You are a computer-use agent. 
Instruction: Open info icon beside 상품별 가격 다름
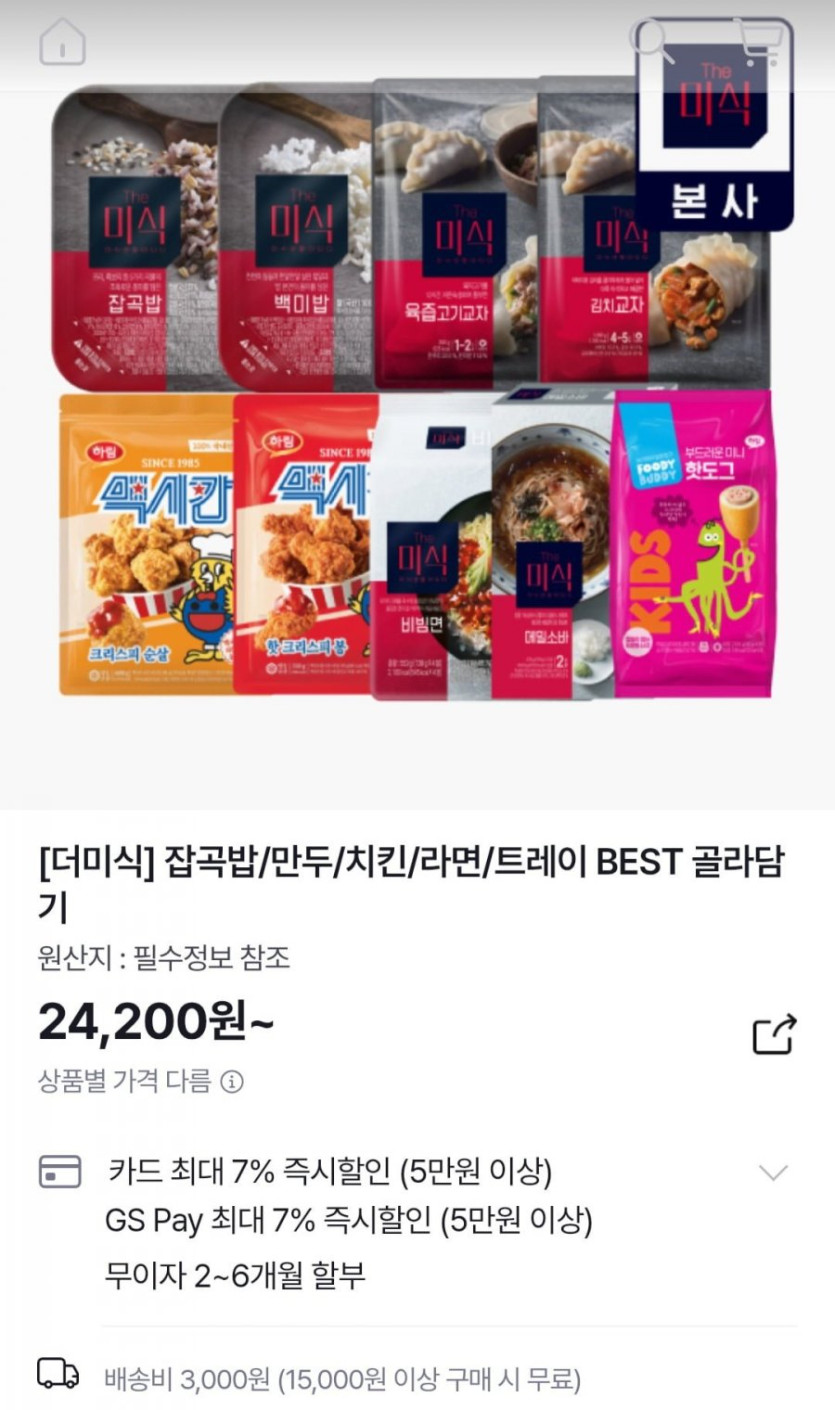[x=231, y=1081]
